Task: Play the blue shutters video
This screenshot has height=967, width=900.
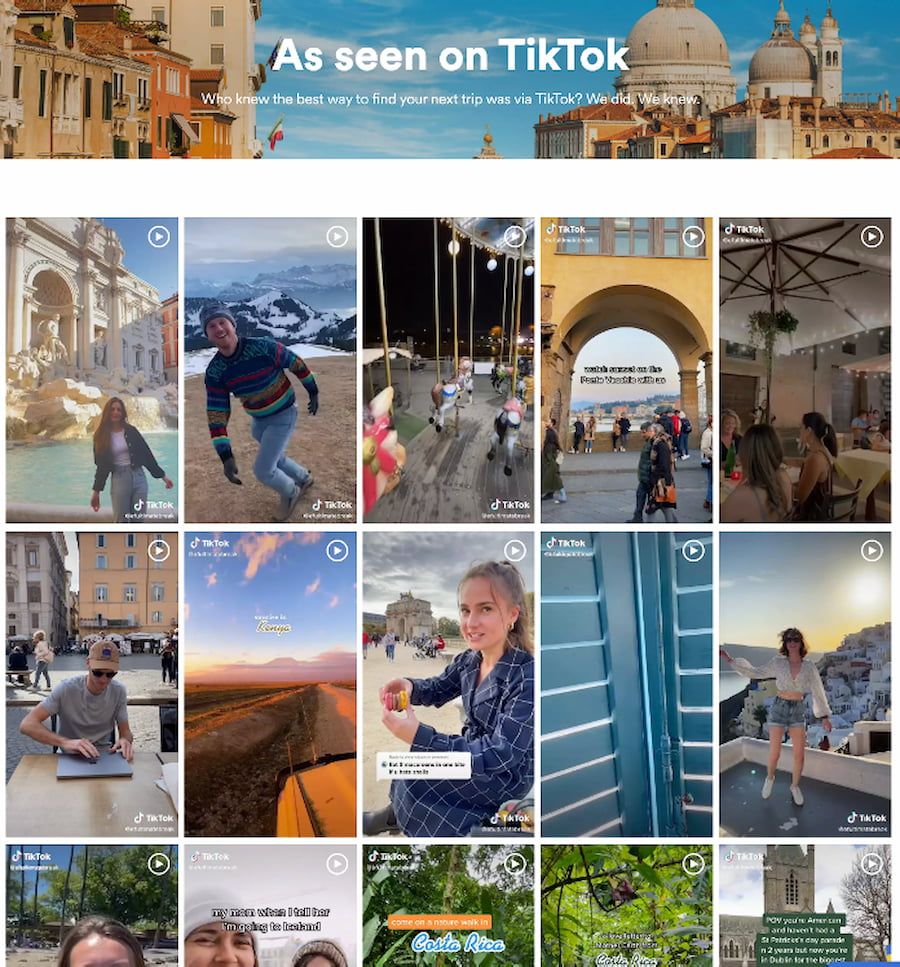Action: 694,551
